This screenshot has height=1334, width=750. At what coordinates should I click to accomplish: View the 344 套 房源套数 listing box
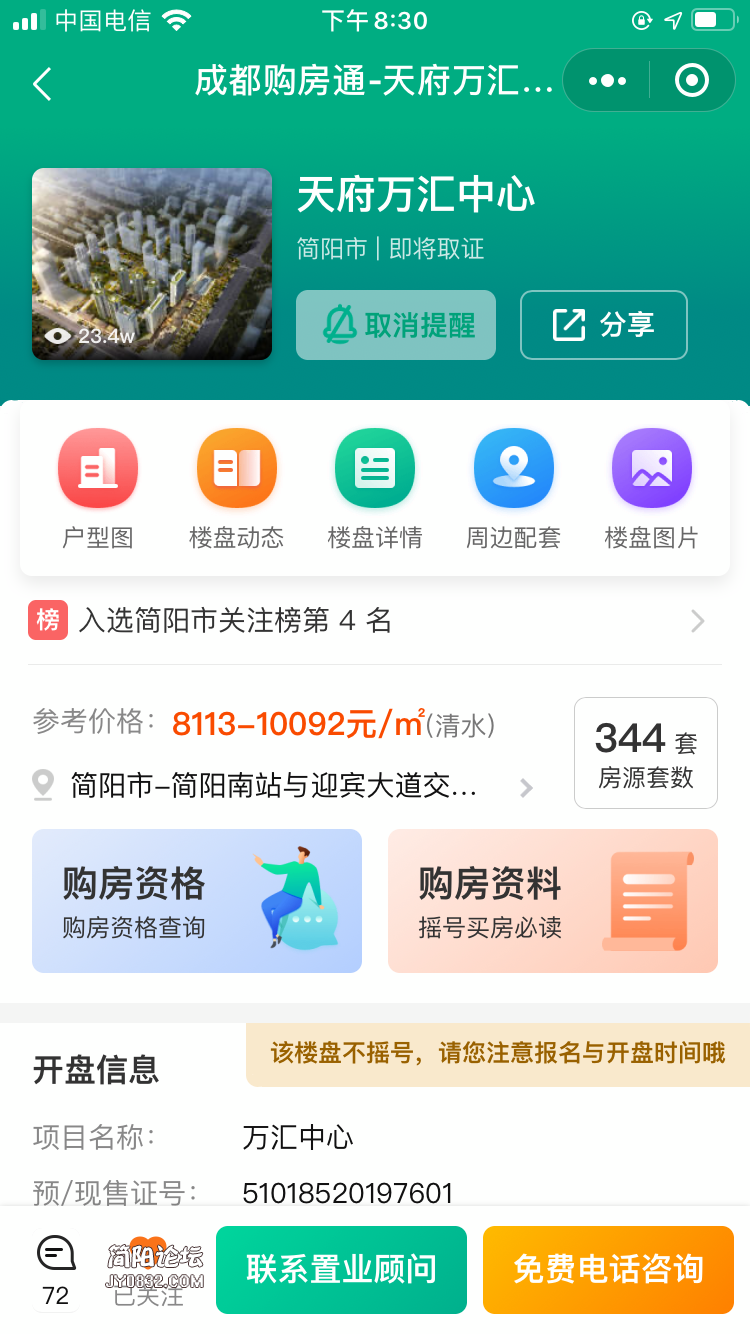645,753
